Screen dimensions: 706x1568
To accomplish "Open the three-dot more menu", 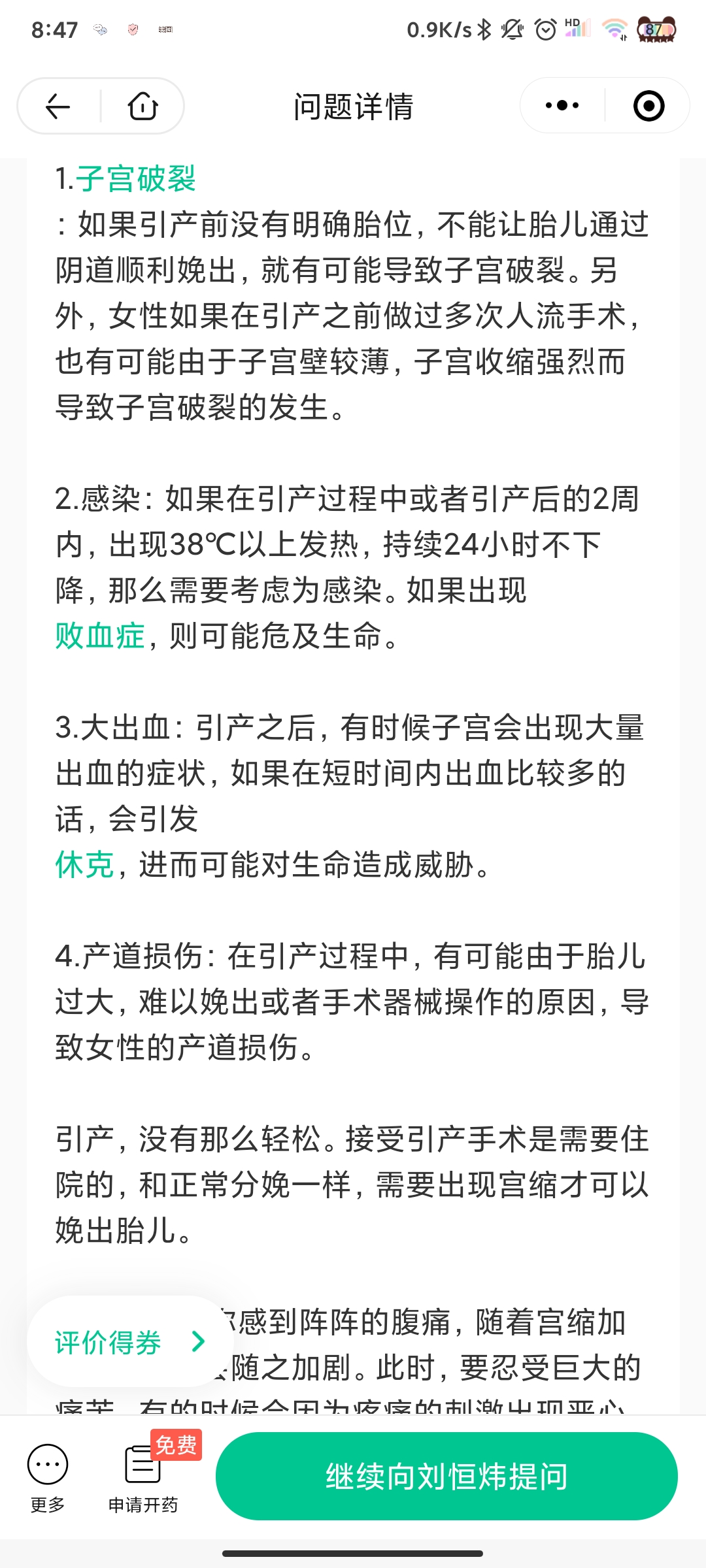I will coord(562,105).
